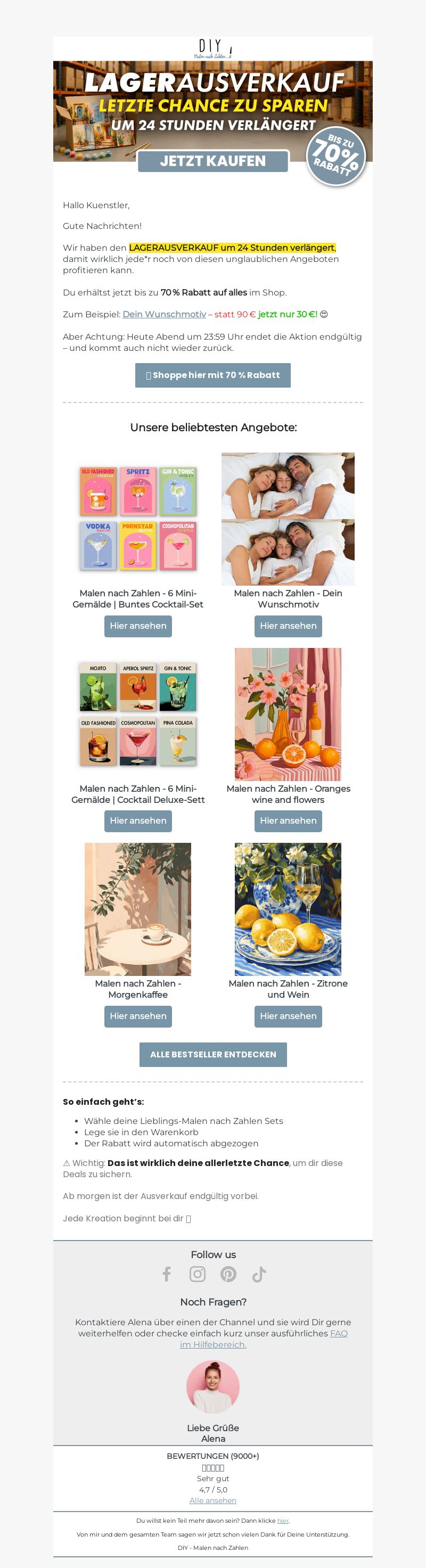Tap the JETZT KAUFEN banner button

point(212,161)
